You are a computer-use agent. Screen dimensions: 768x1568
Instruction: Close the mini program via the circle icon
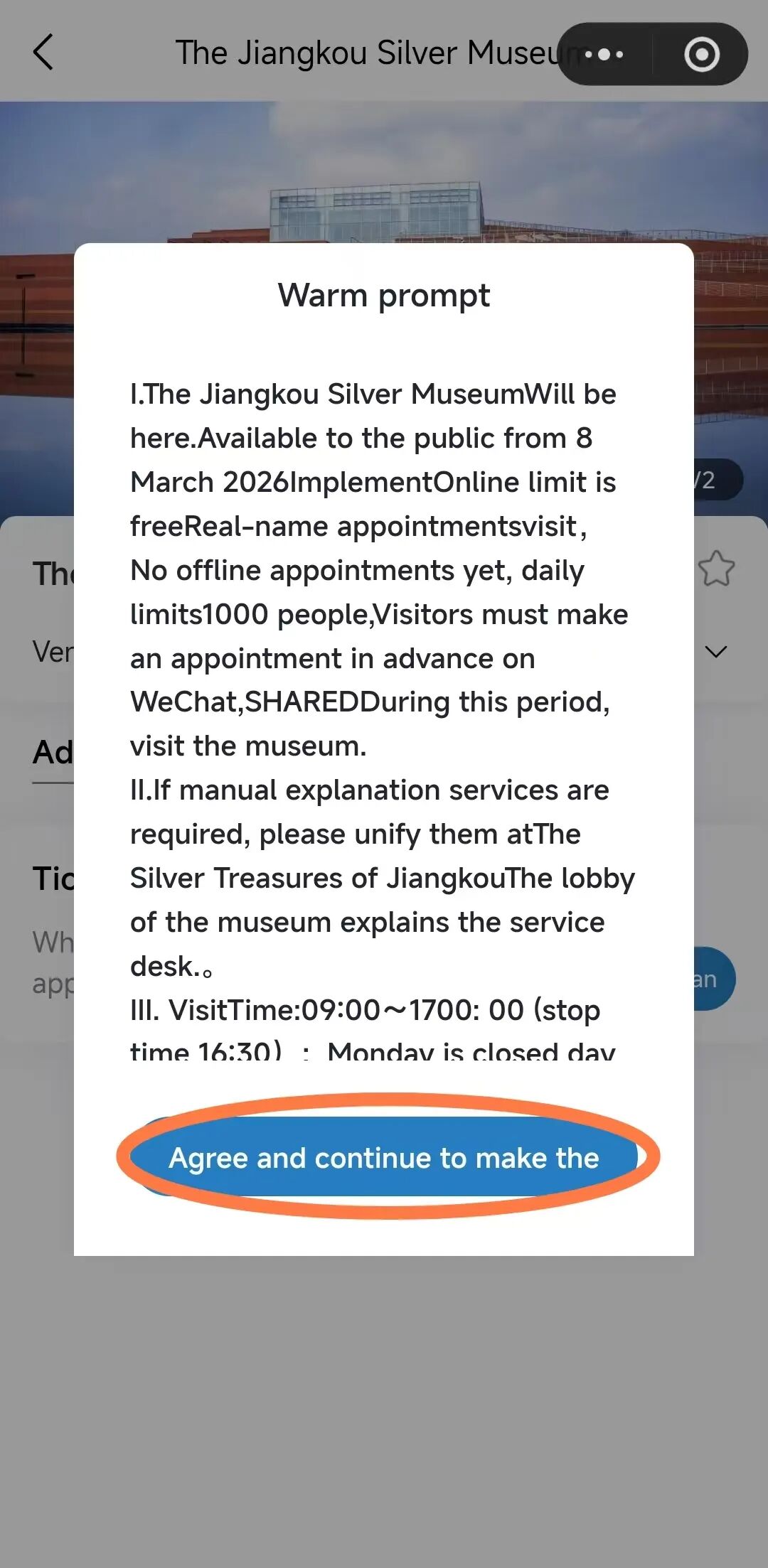point(701,54)
